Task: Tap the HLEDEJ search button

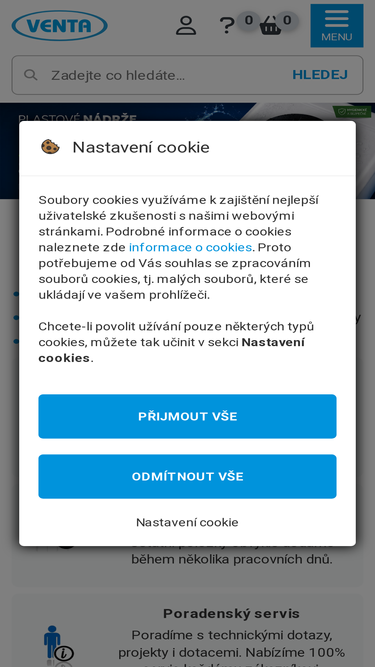Action: (x=320, y=75)
